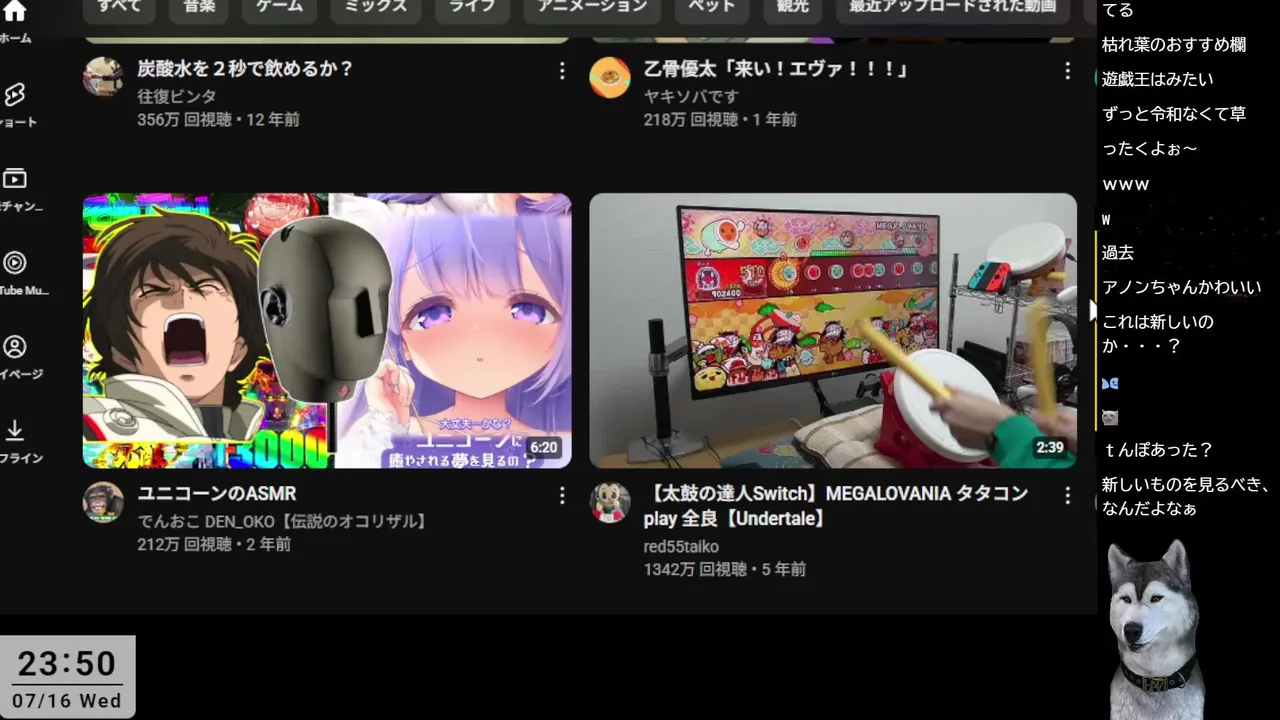Open the options menu for 乙骨優太「来い!エヴァ!!!」

click(x=1067, y=70)
